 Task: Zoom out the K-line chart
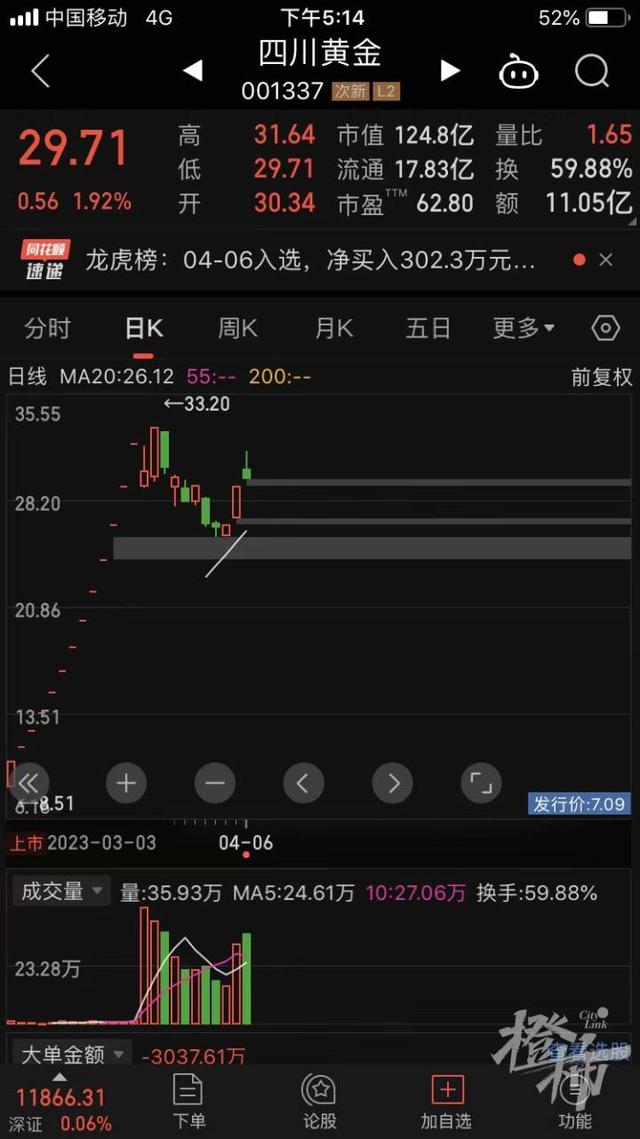214,783
